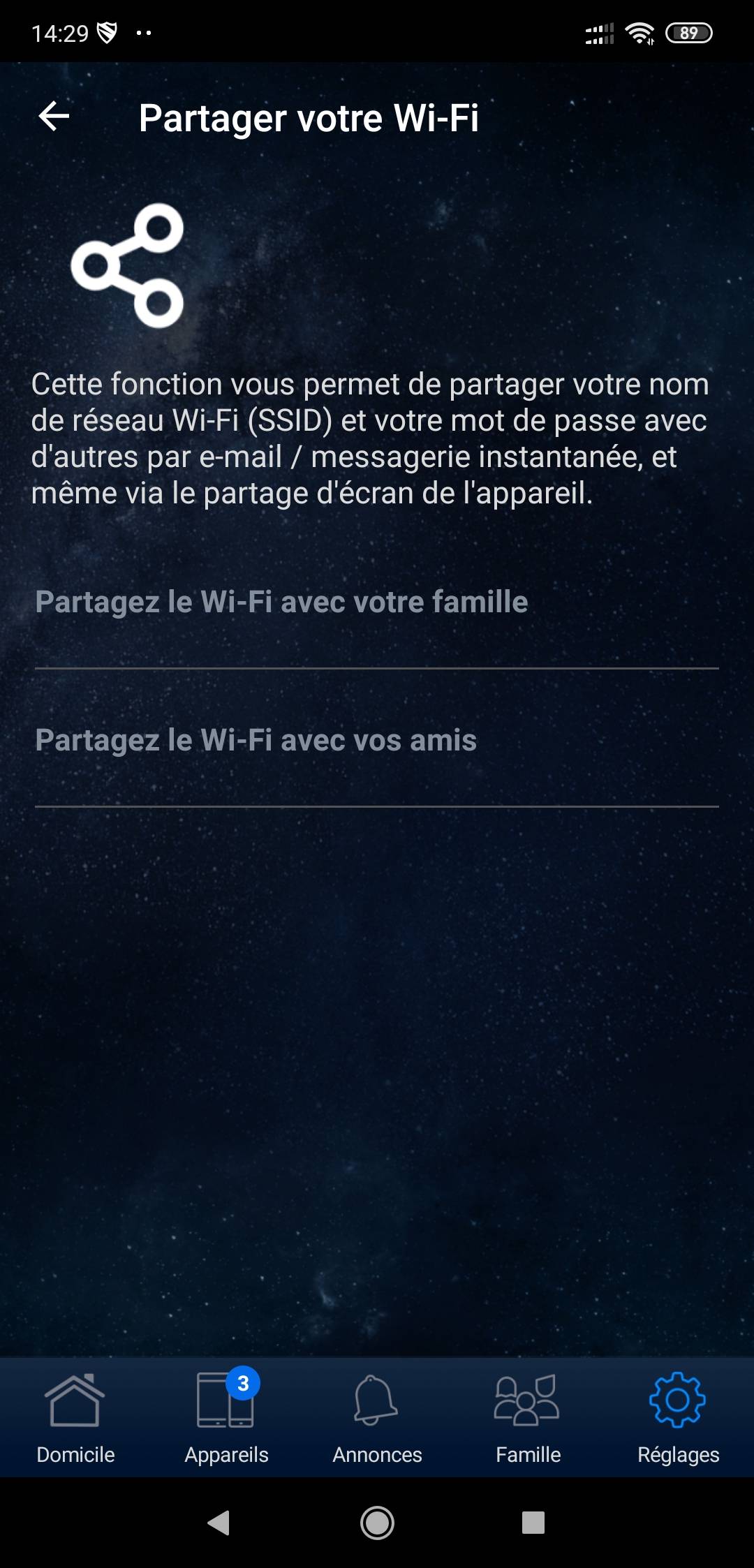Viewport: 754px width, 1568px height.
Task: Select Partagez le Wi-Fi avec votre famille
Action: (377, 602)
